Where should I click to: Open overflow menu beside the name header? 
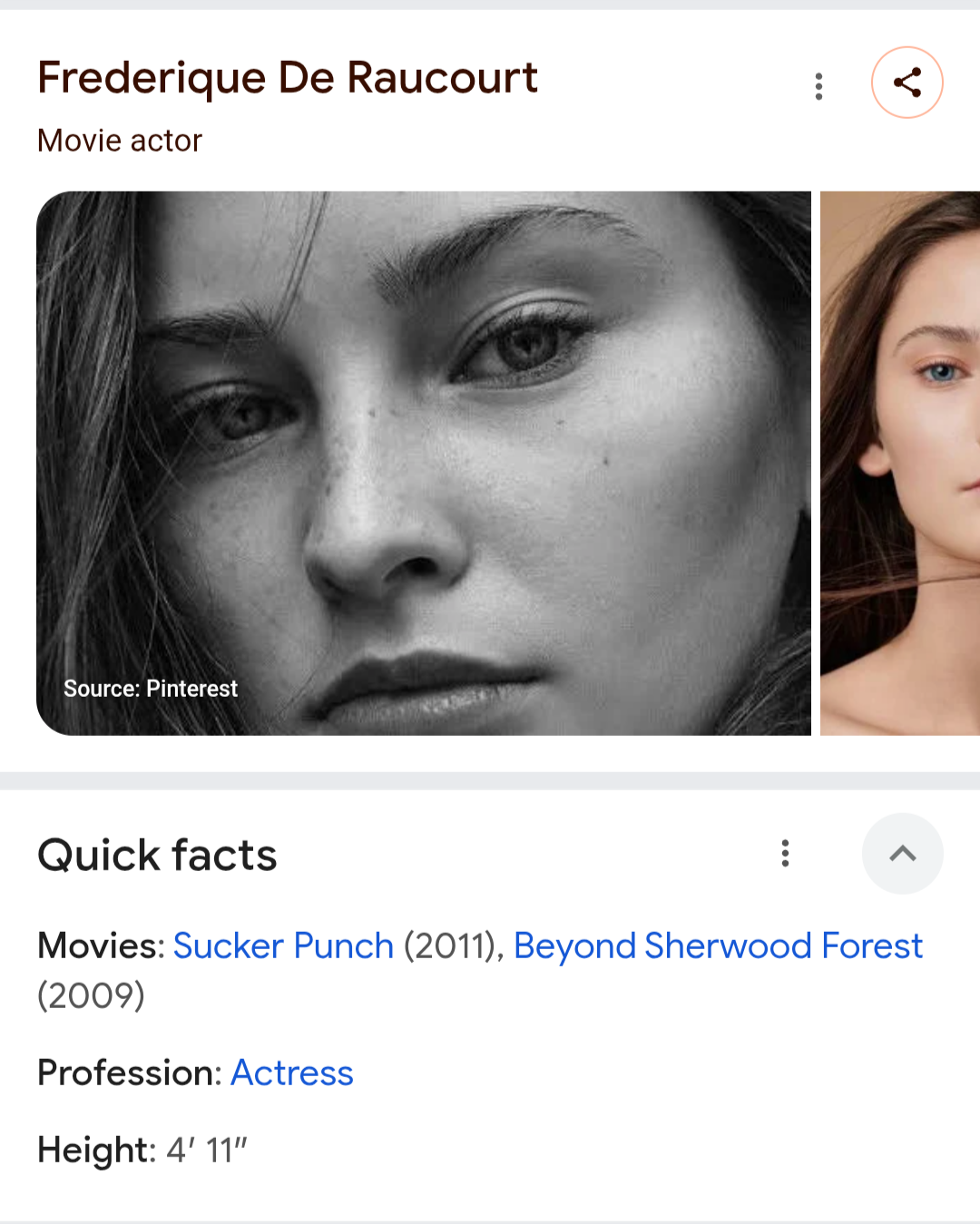(818, 86)
